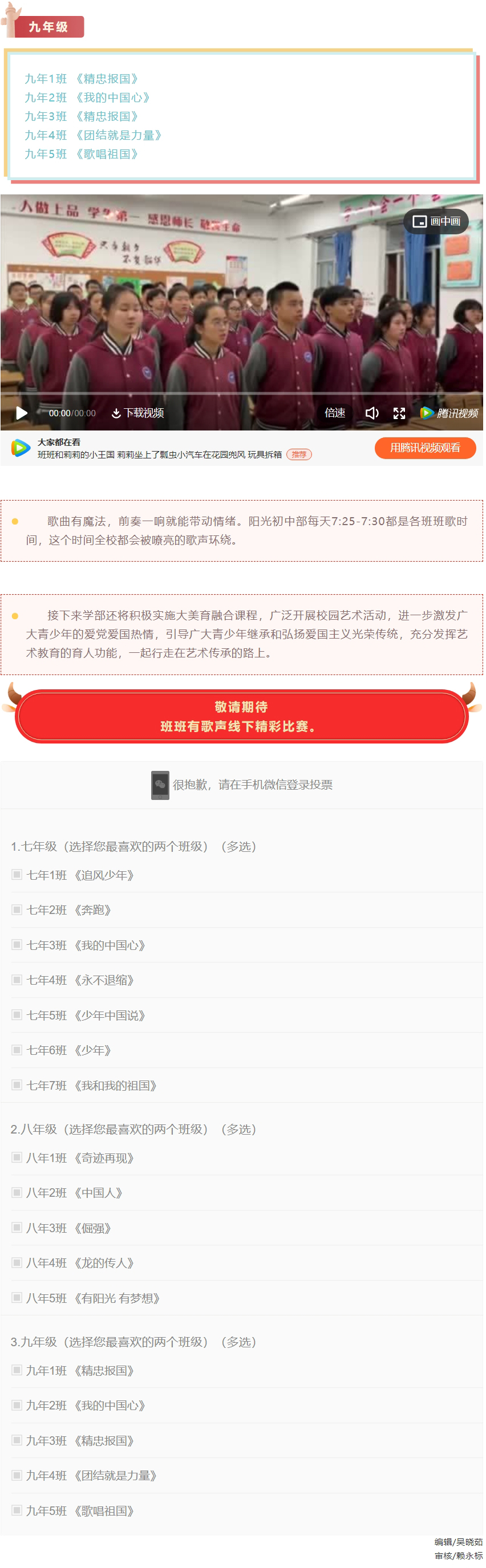The width and height of the screenshot is (486, 1568).
Task: Tap 下载视频 to download the video
Action: [138, 413]
